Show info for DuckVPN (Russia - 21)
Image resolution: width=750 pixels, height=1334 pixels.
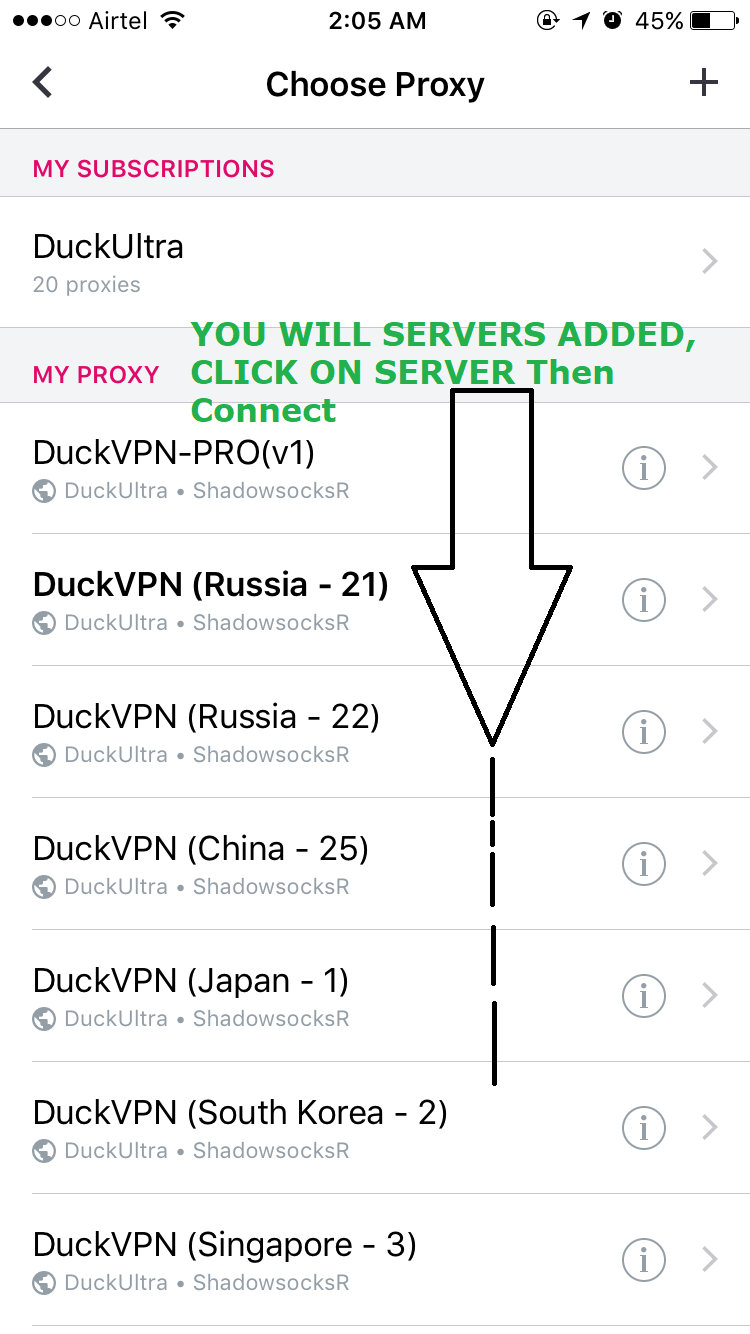click(x=643, y=599)
